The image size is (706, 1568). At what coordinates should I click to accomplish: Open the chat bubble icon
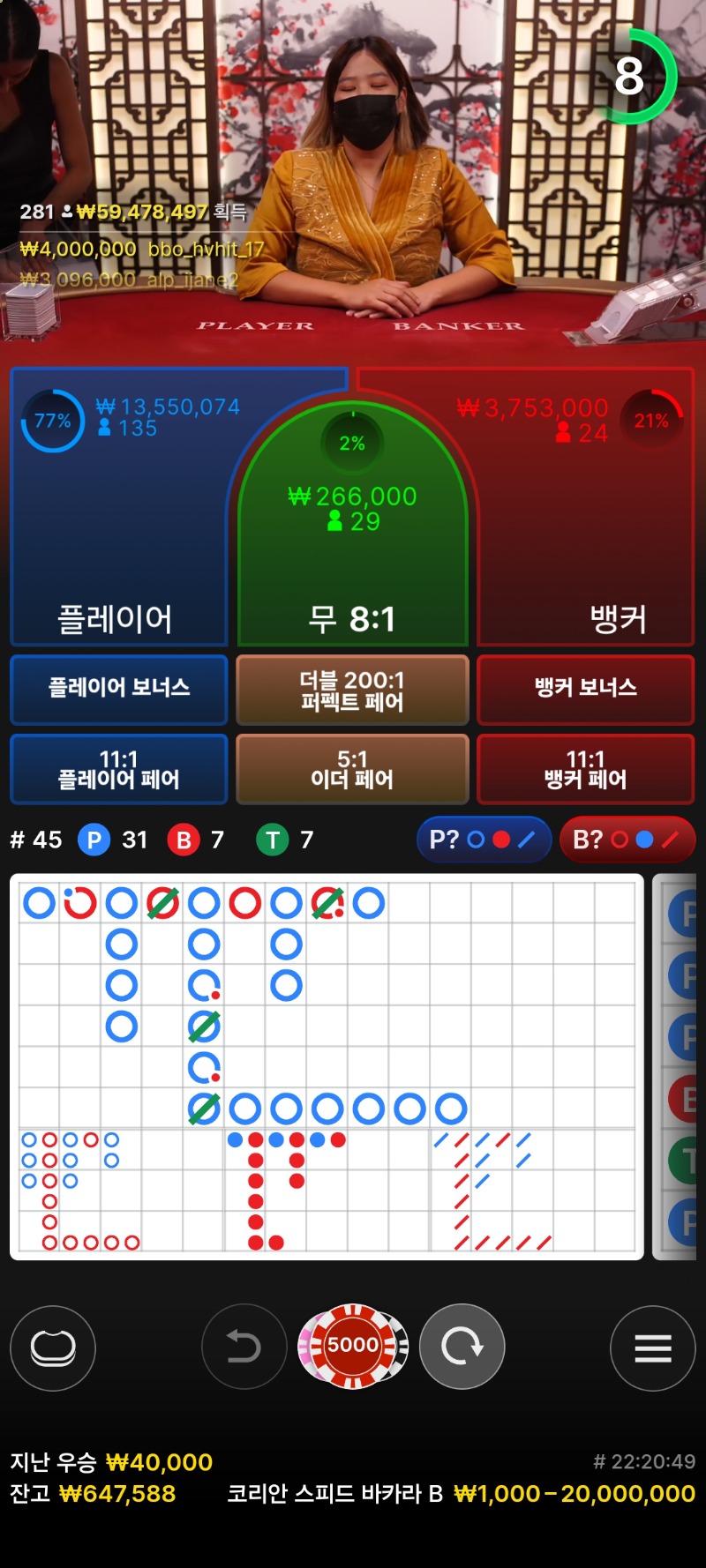coord(53,1348)
